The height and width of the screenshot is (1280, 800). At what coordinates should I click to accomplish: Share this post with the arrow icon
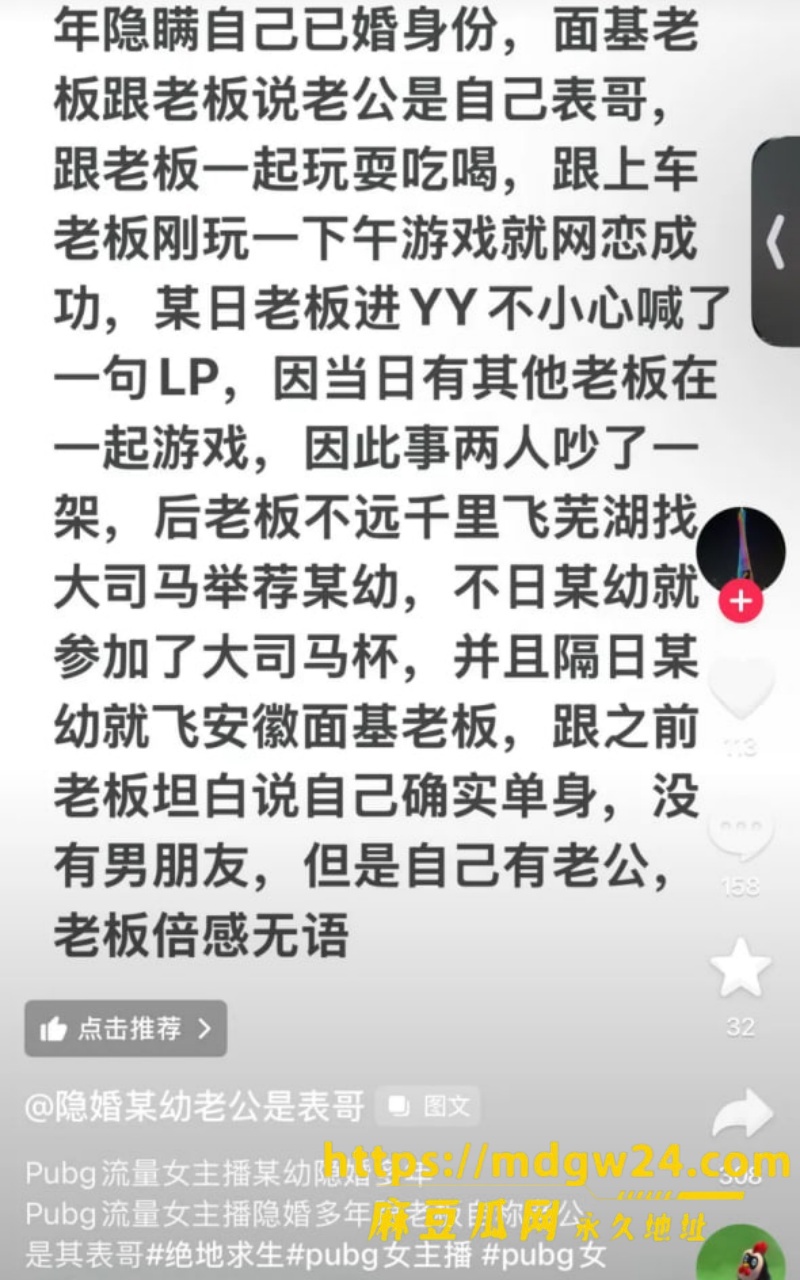point(741,1113)
